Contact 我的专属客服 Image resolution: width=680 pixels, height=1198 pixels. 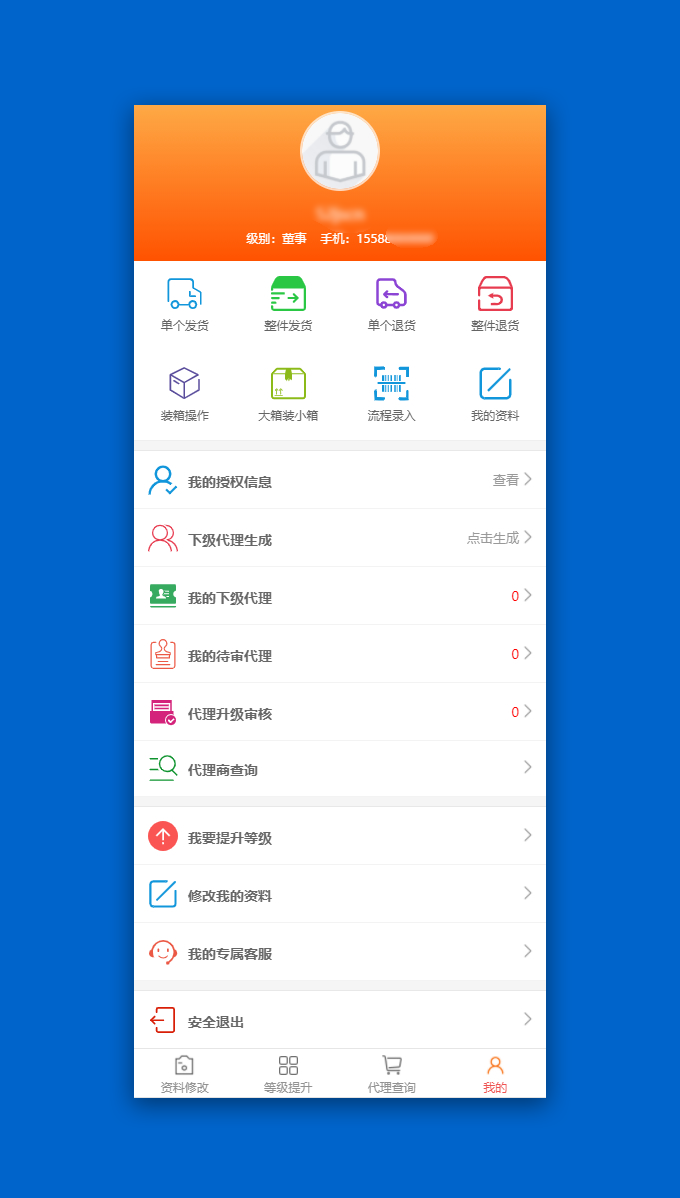(340, 953)
